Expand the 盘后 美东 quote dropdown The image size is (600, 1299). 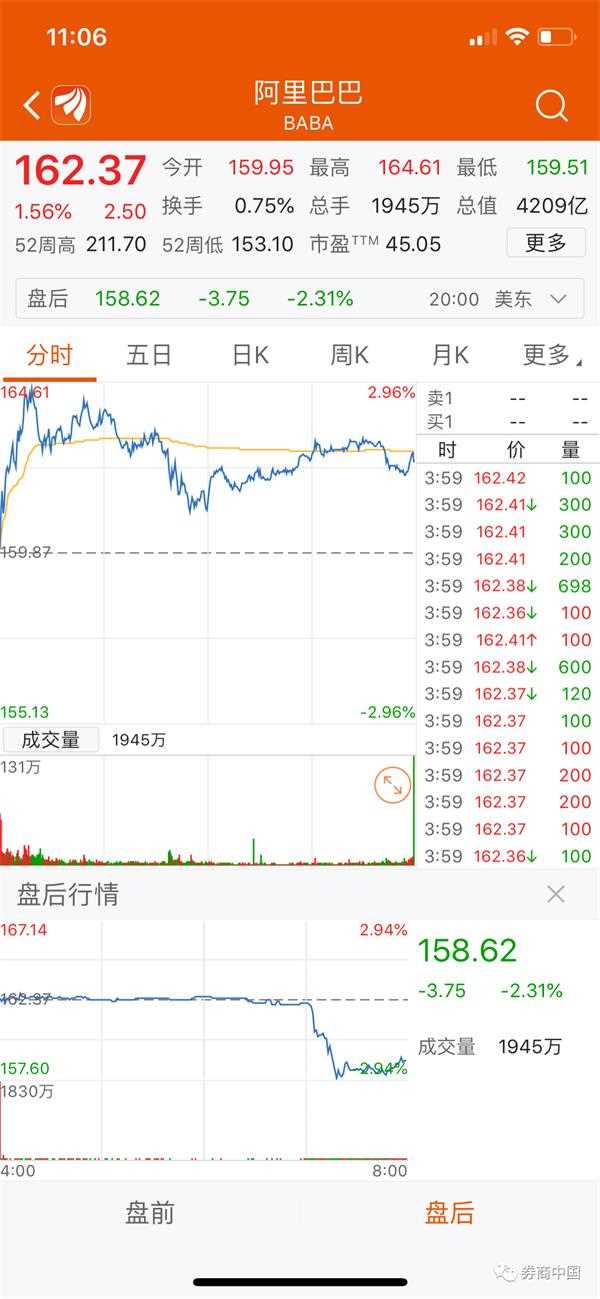pos(559,298)
